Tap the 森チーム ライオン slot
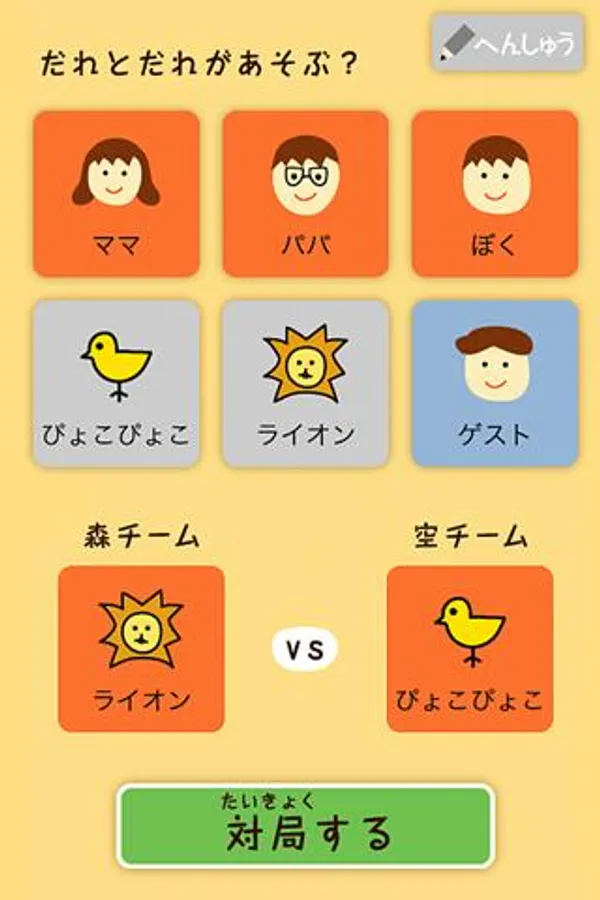This screenshot has height=900, width=600. 141,648
